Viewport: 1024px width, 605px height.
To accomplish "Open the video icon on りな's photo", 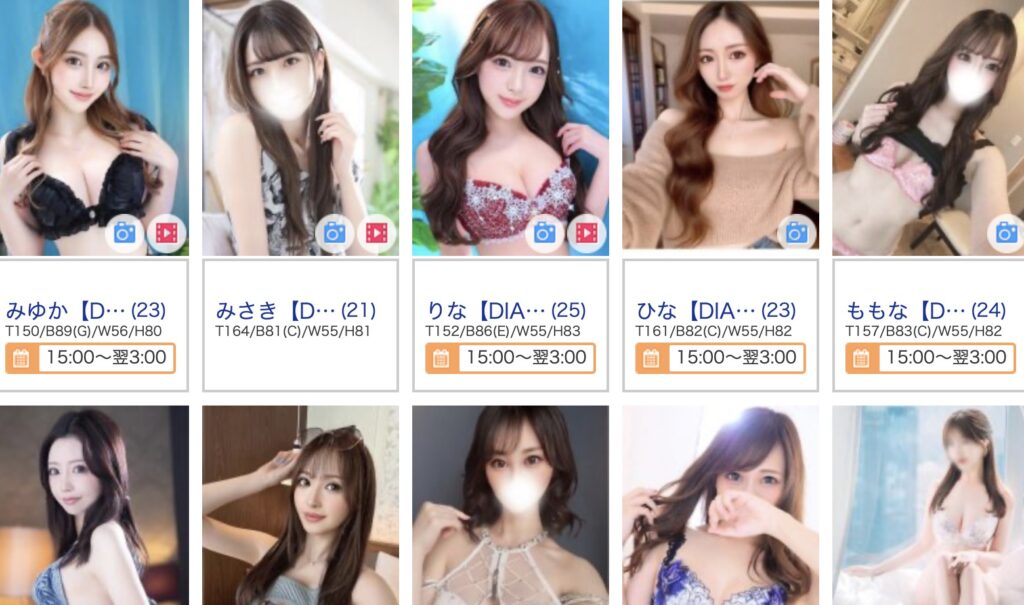I will (x=586, y=233).
